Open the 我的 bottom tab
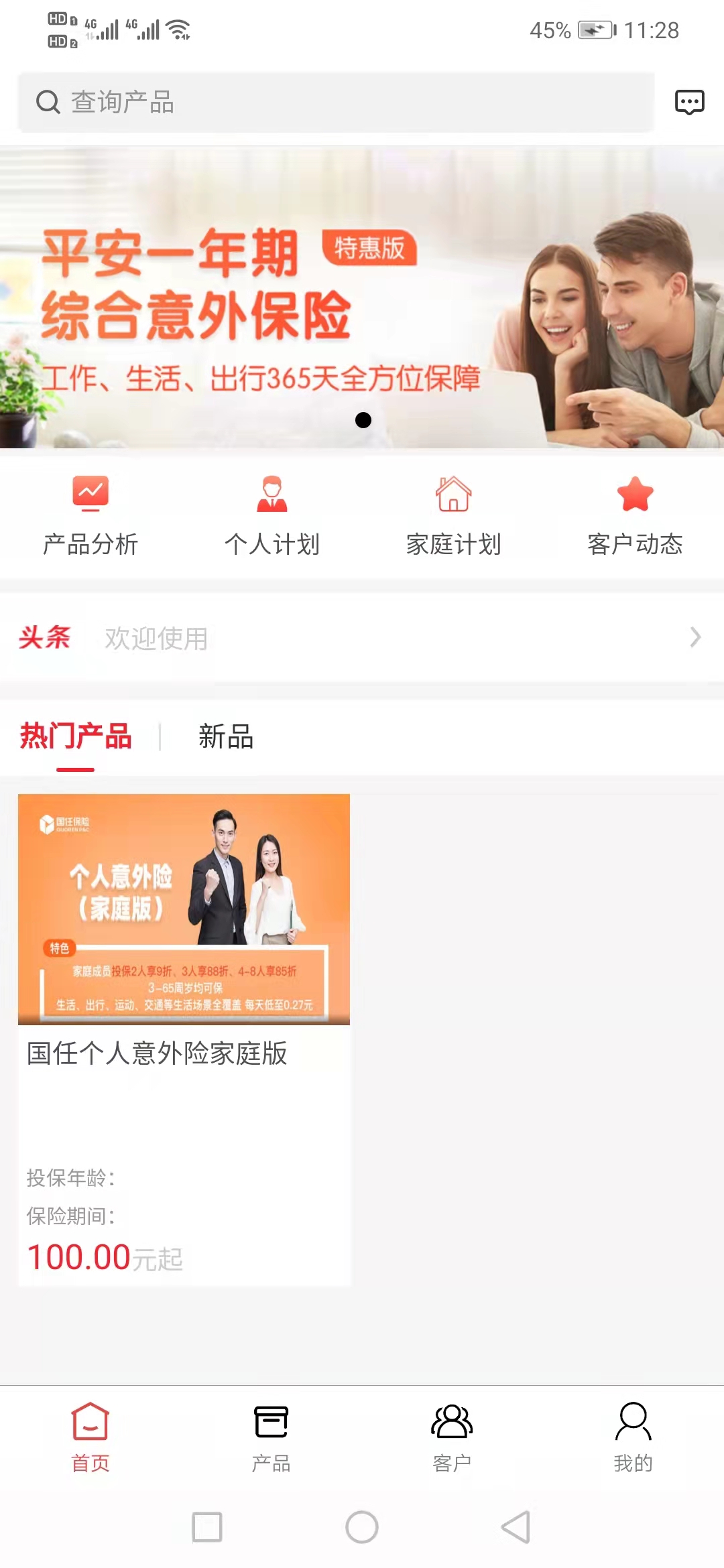The width and height of the screenshot is (724, 1568). coord(633,1437)
